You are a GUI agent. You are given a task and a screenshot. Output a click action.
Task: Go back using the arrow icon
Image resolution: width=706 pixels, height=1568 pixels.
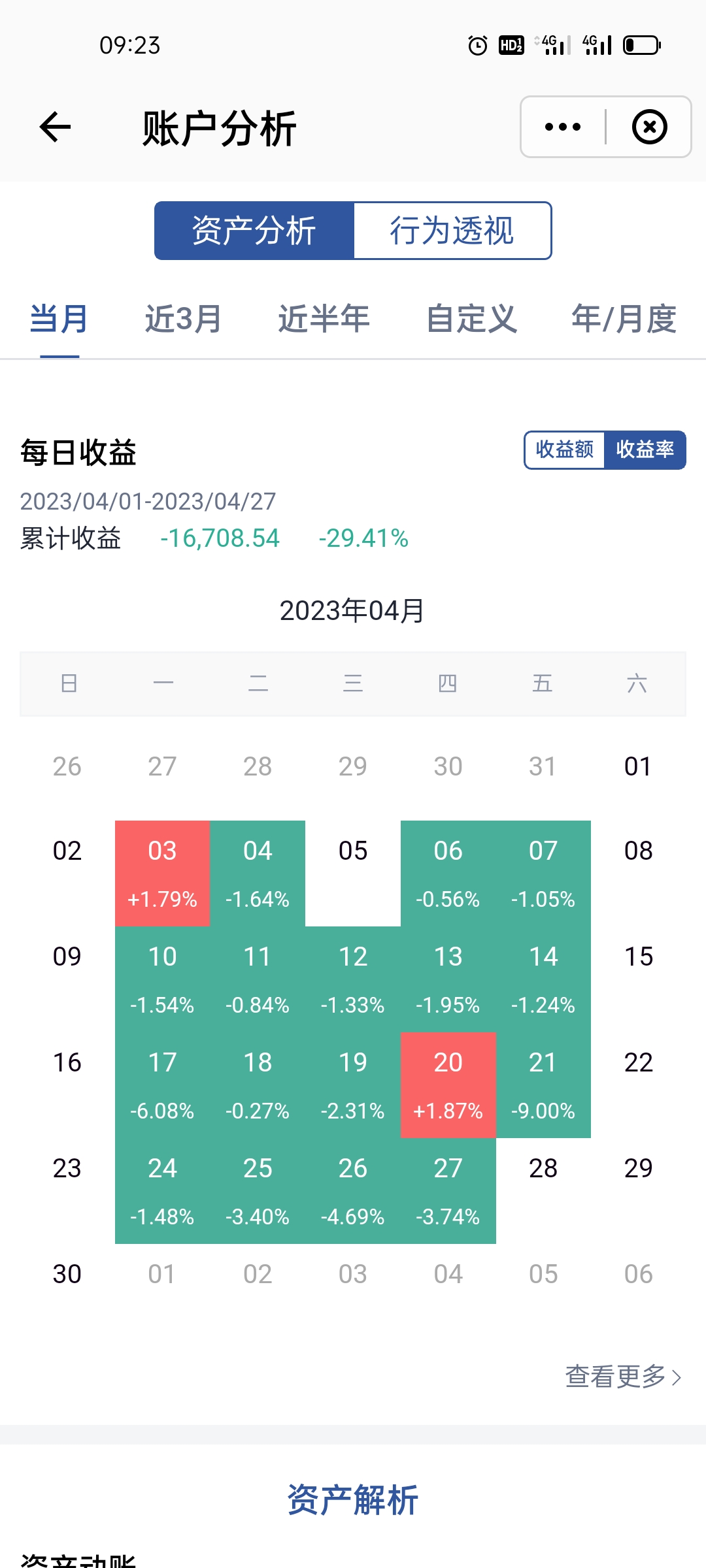tap(55, 127)
